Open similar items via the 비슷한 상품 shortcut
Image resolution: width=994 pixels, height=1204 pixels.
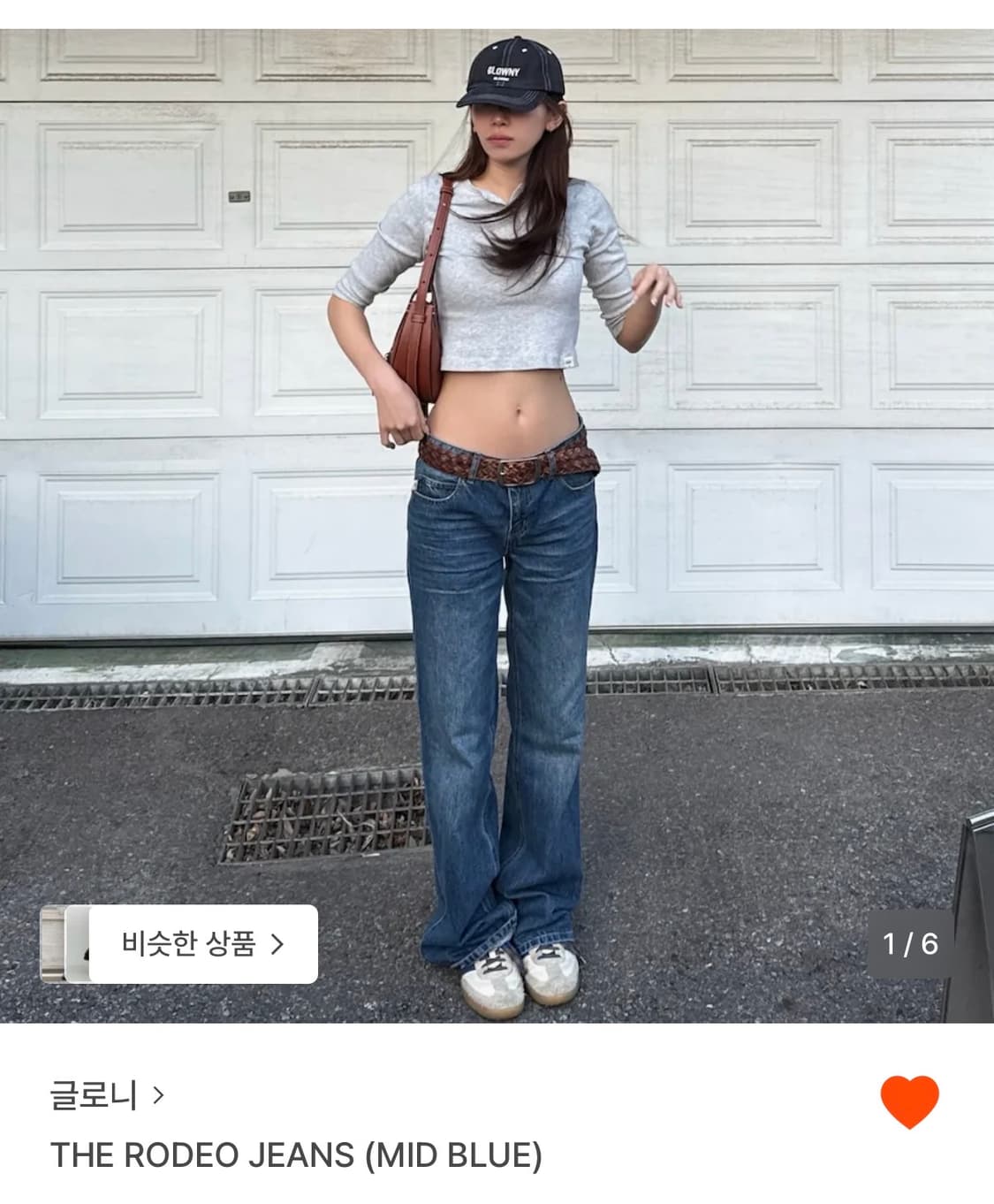[x=199, y=943]
